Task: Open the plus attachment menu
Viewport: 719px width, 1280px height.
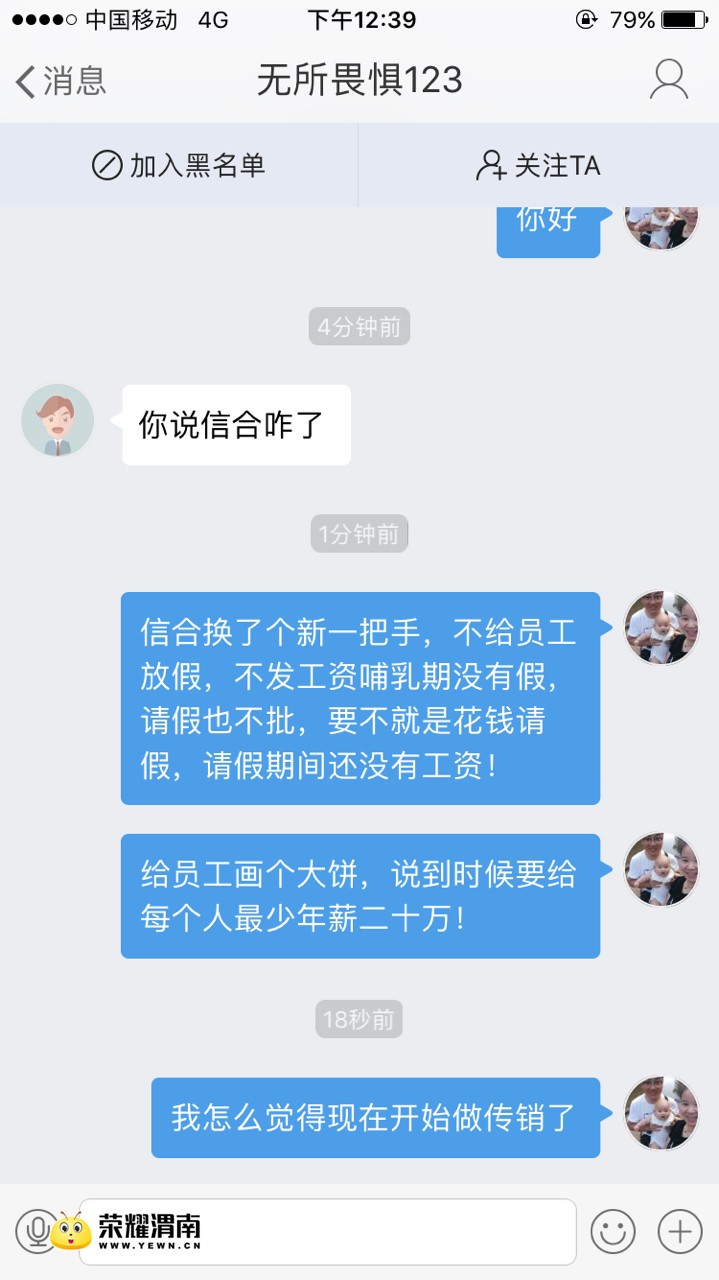Action: [680, 1231]
